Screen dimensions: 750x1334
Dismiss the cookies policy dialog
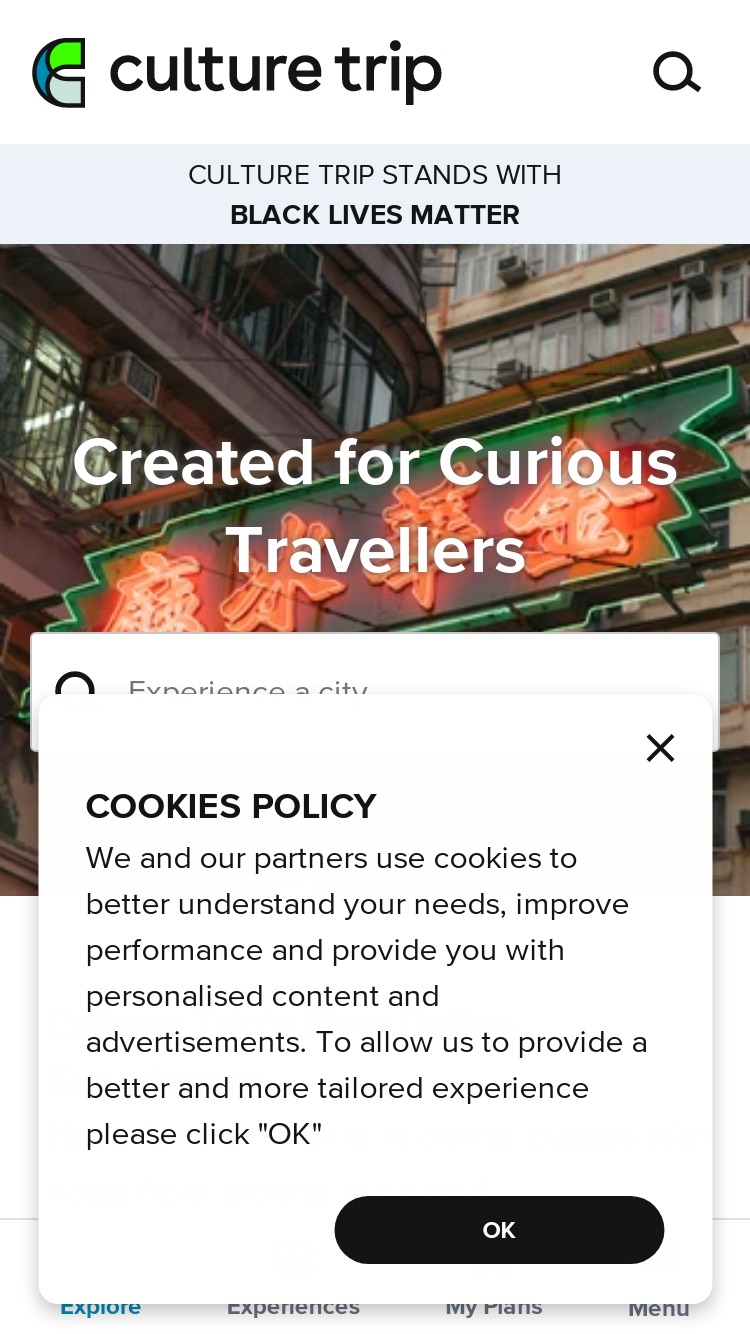[660, 748]
